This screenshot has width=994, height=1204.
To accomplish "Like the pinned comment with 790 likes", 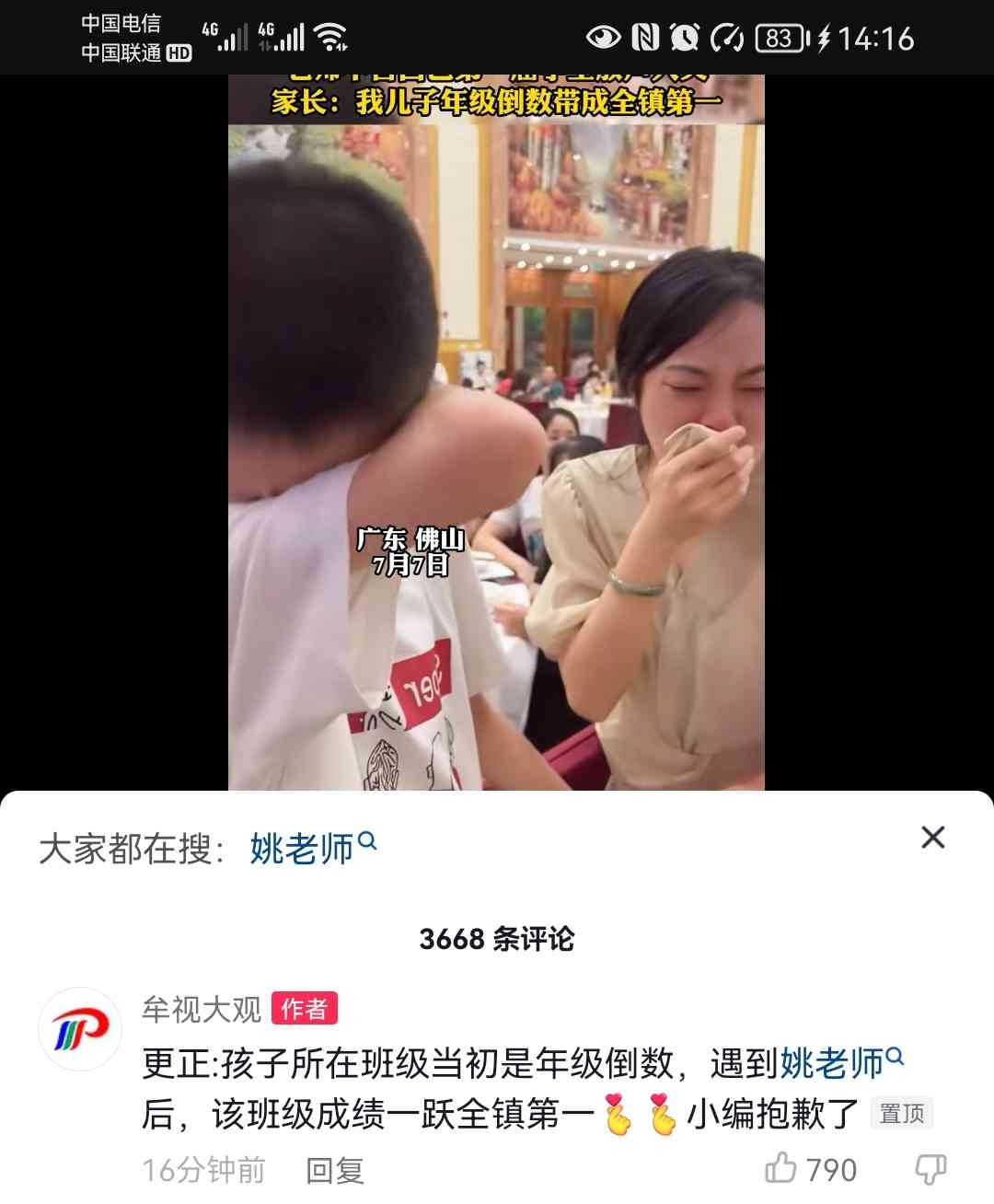I will point(782,1168).
